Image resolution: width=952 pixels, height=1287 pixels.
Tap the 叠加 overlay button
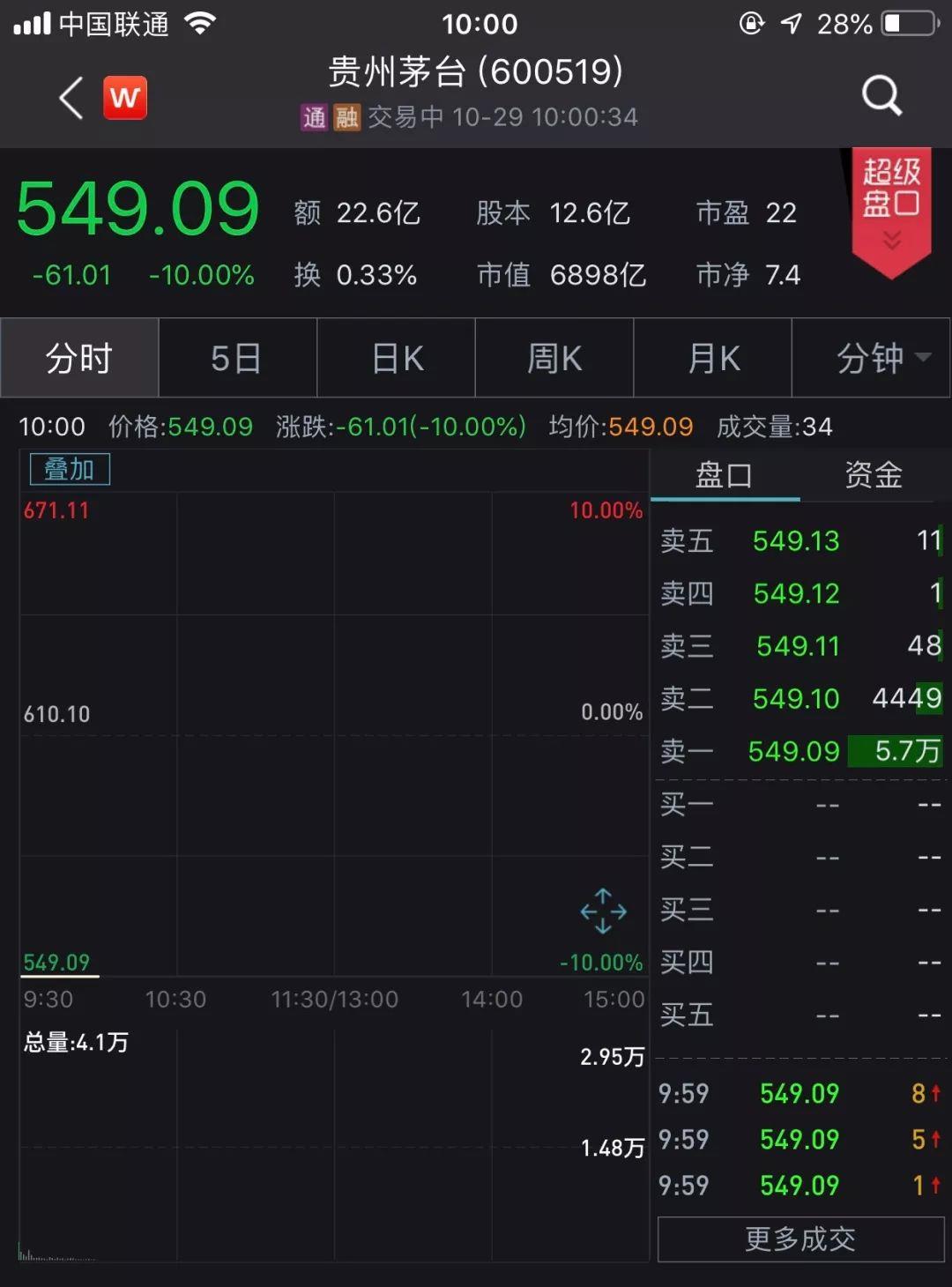coord(70,469)
